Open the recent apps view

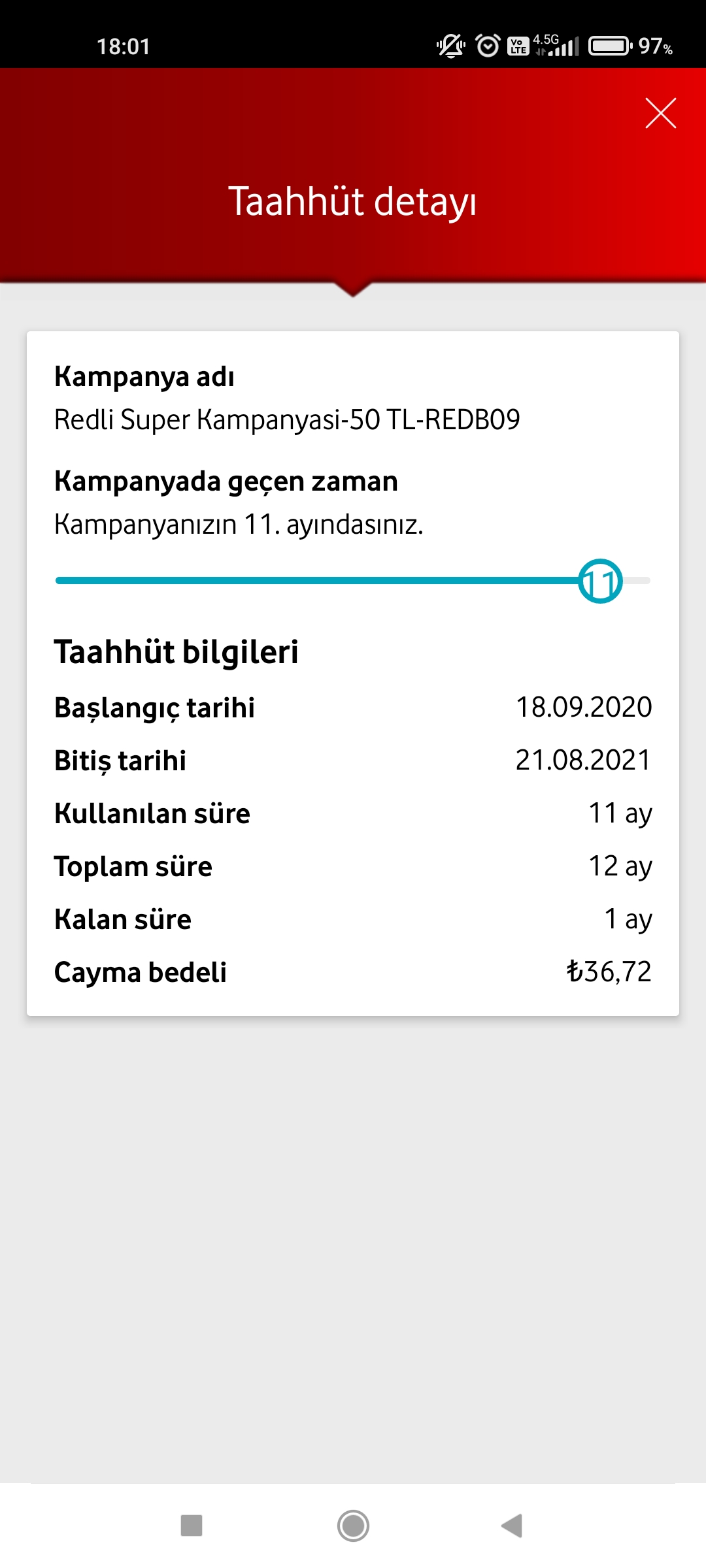click(x=192, y=1526)
